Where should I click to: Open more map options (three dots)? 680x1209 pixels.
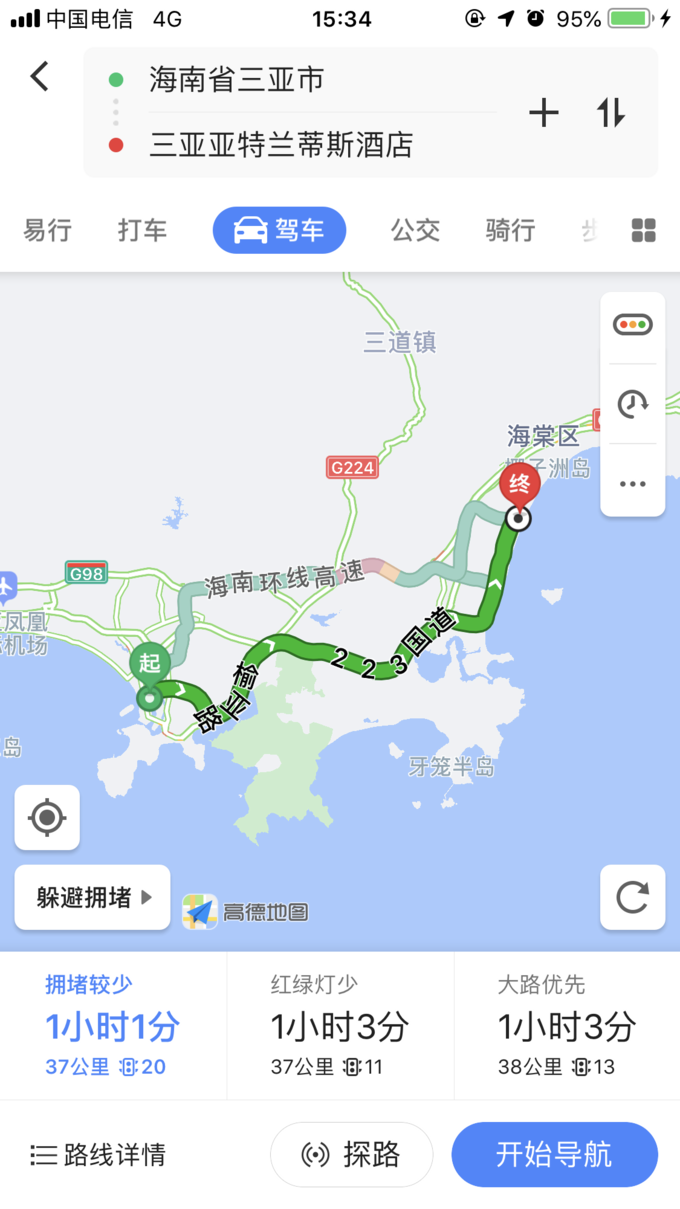[632, 484]
